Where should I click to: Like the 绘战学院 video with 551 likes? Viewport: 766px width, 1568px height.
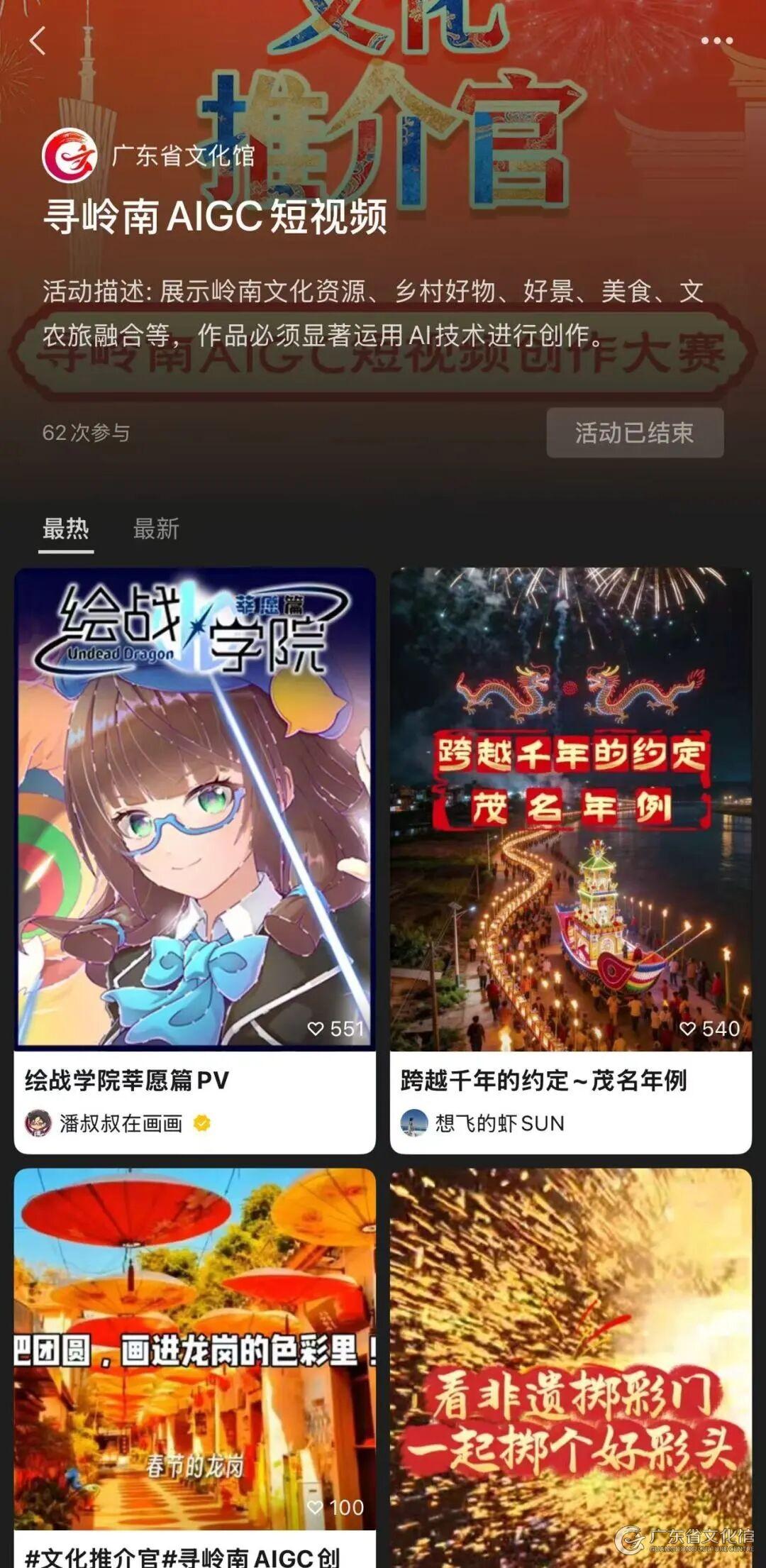316,1029
